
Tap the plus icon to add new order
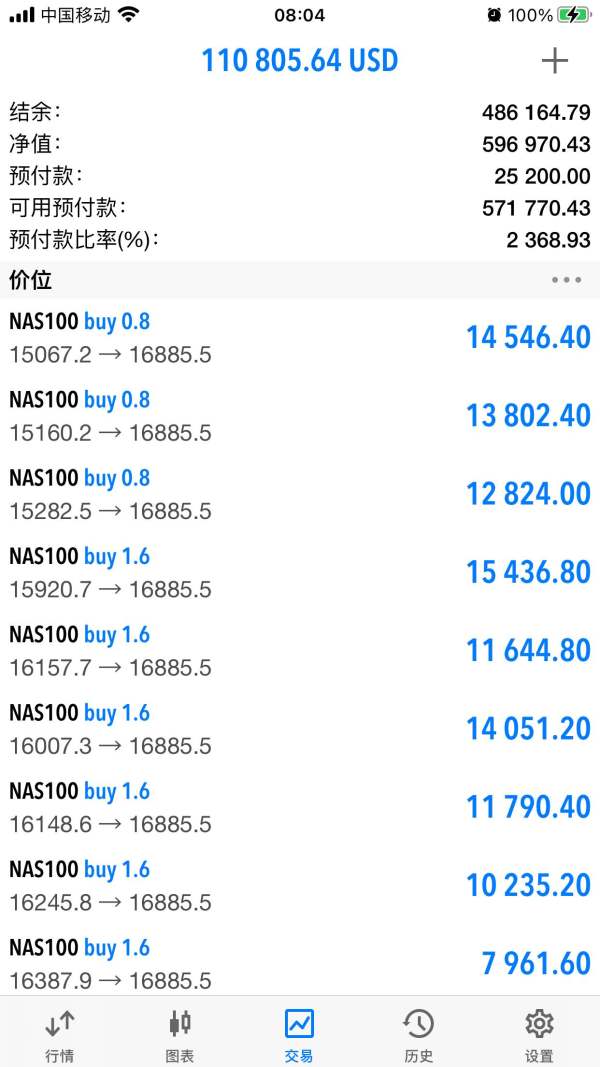[554, 61]
